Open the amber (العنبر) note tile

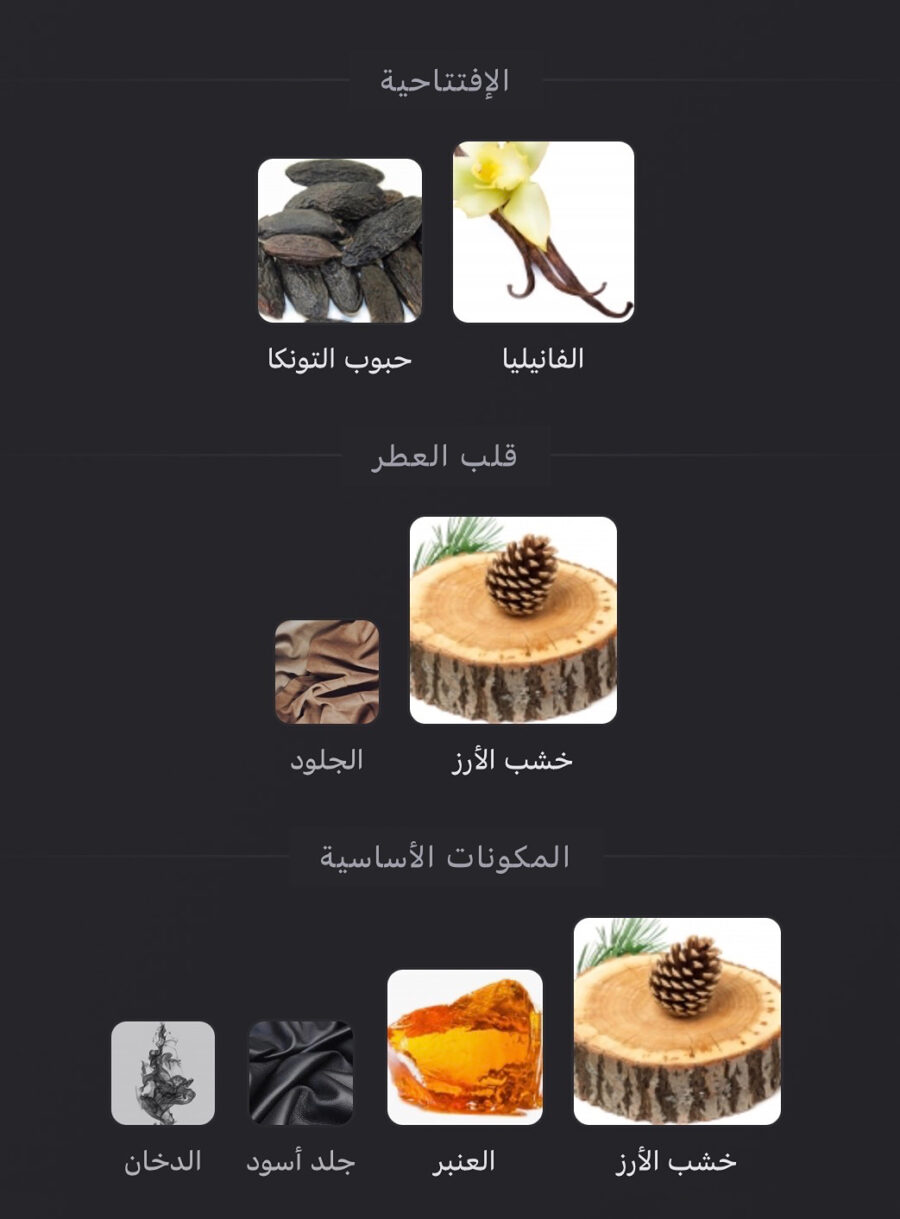click(465, 1047)
